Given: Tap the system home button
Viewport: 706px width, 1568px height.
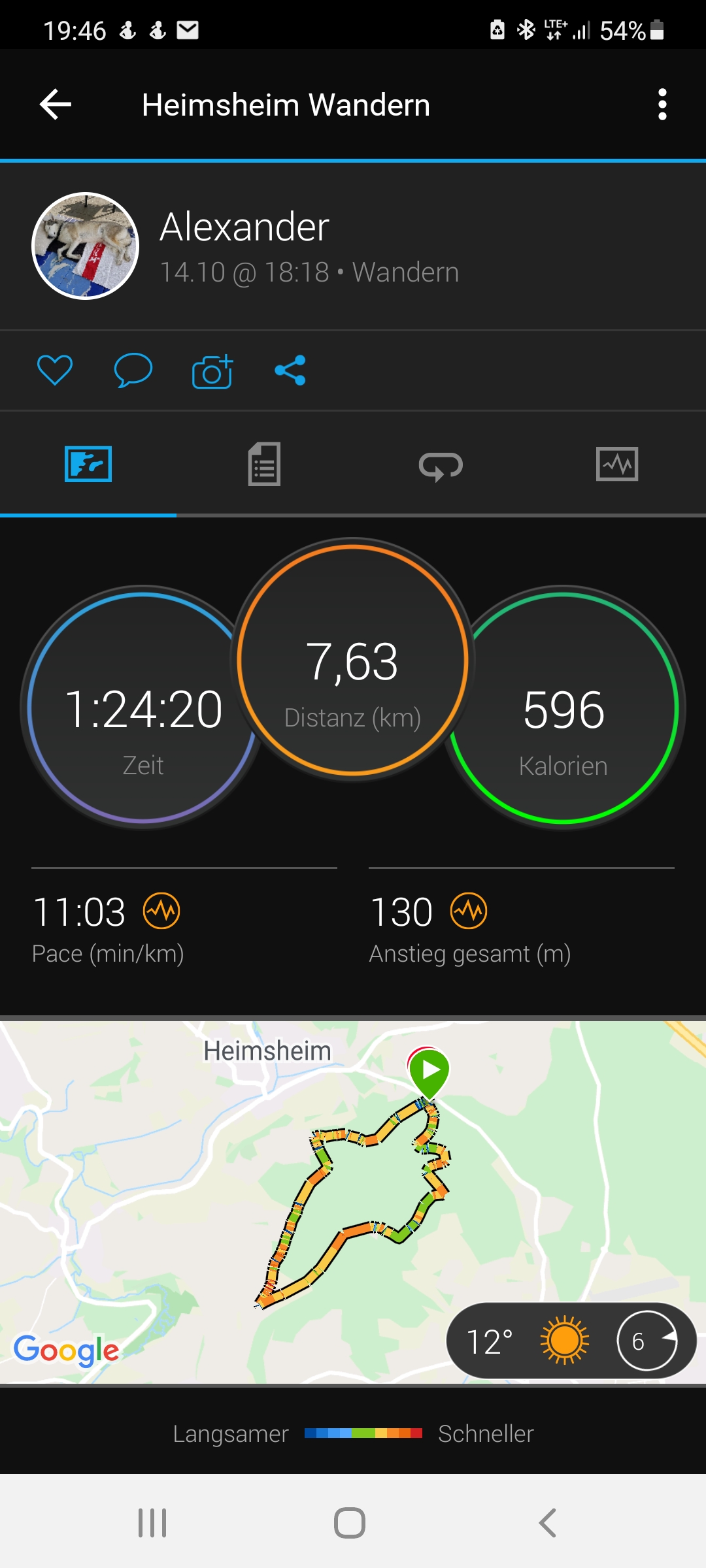Looking at the screenshot, I should (x=350, y=1523).
